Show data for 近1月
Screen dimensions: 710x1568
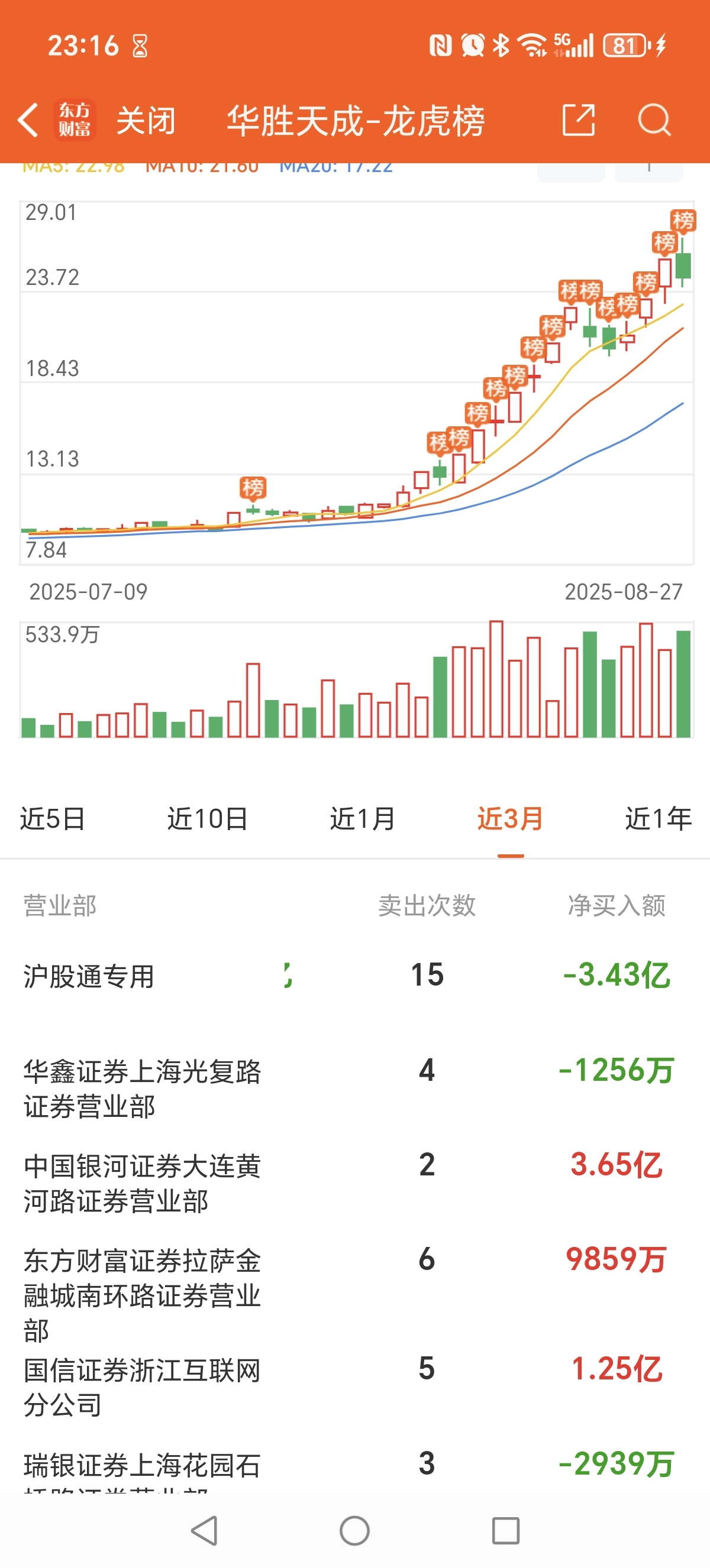tap(363, 819)
